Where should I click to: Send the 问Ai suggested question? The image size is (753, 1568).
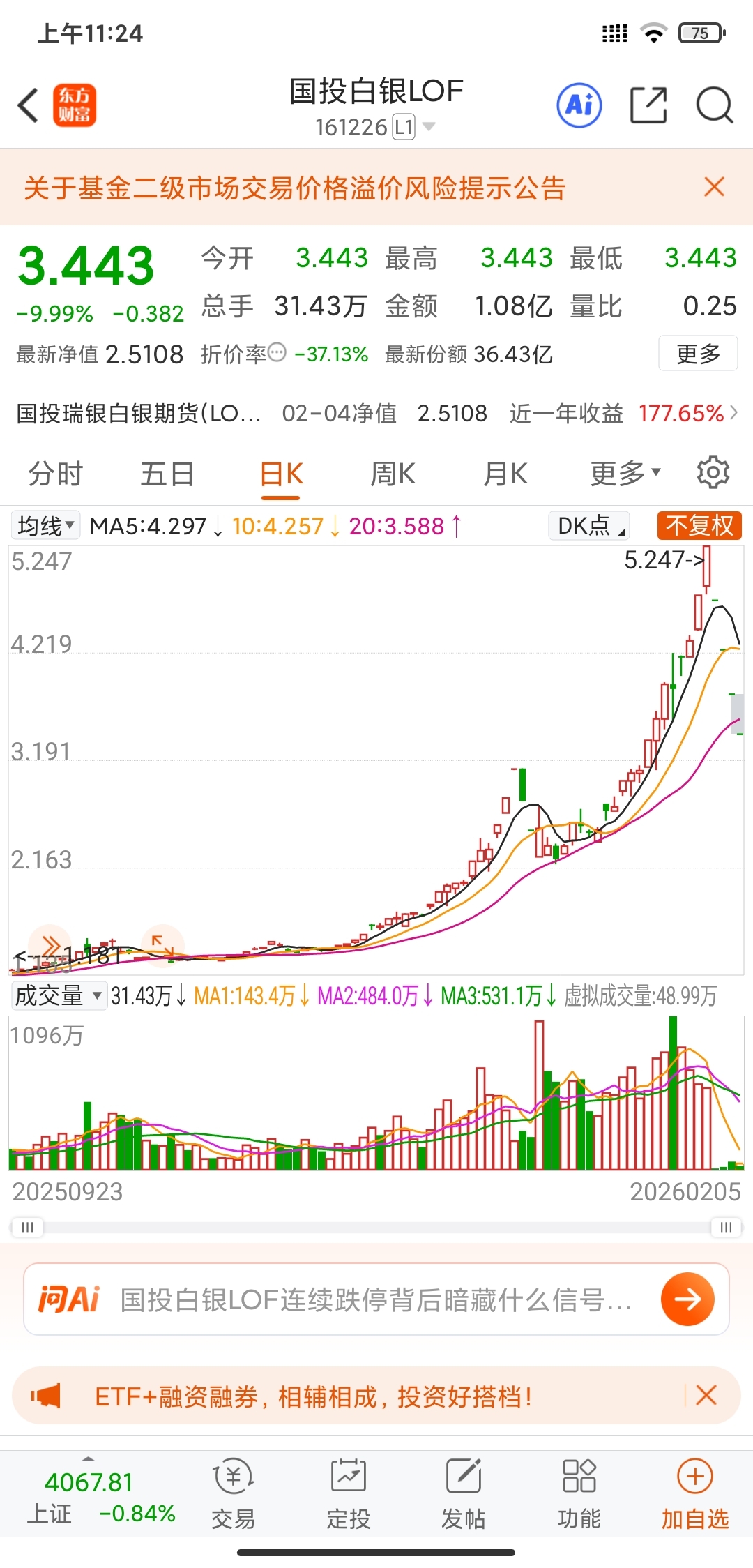(687, 1299)
